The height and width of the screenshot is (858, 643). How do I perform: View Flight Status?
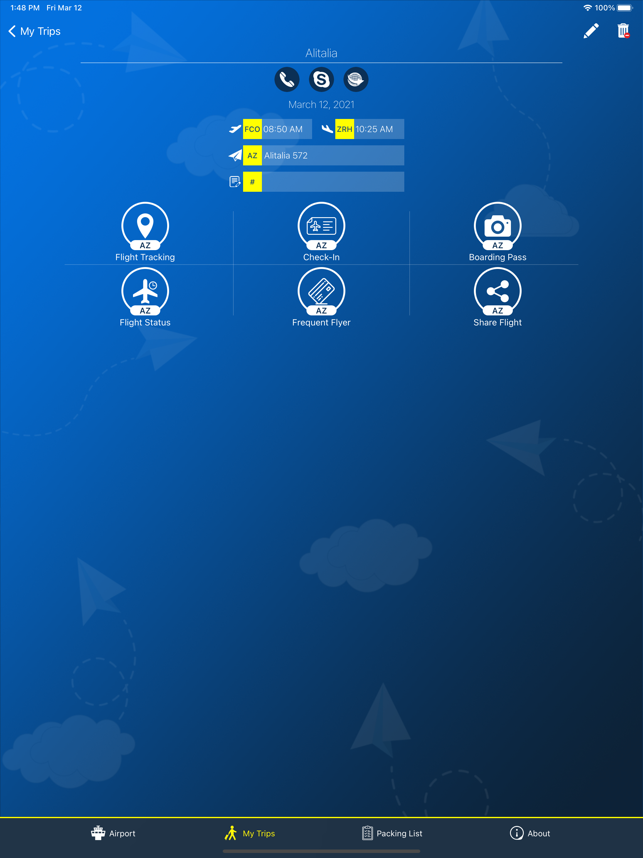tap(145, 298)
